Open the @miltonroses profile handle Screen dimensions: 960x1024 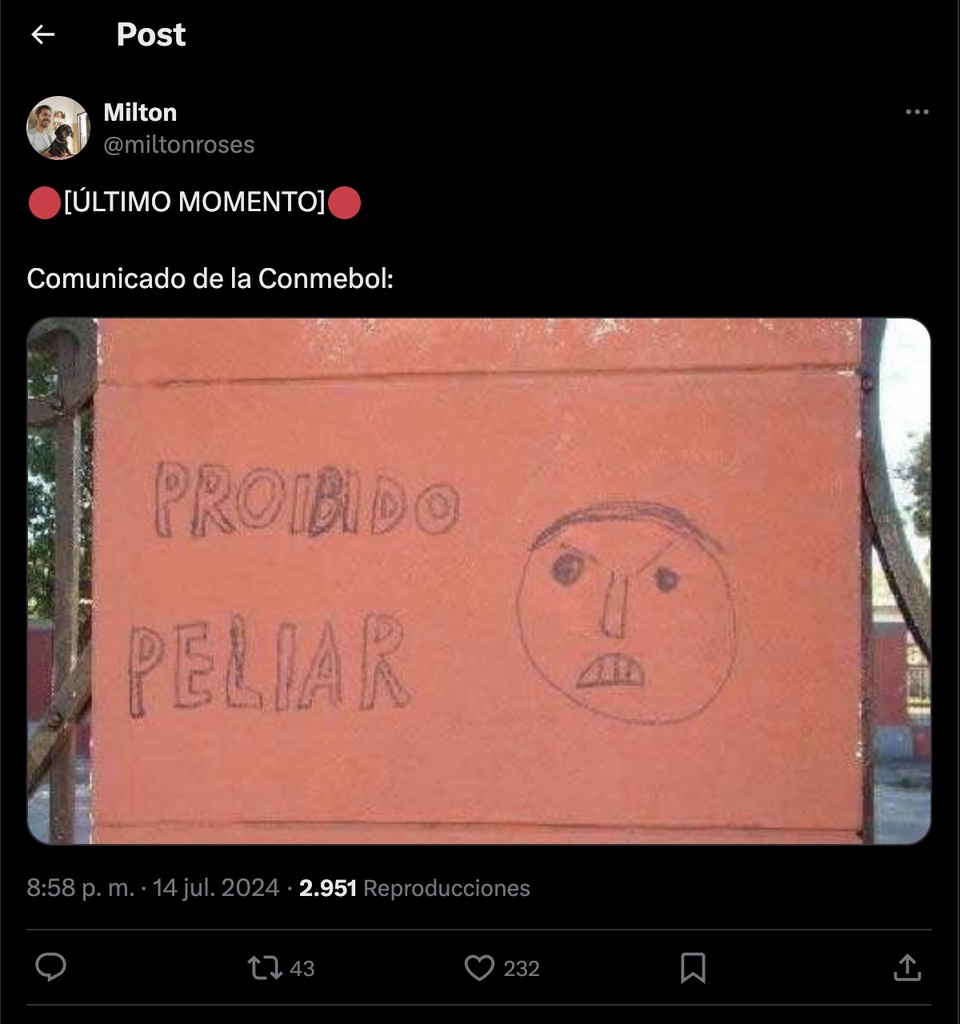[x=179, y=145]
